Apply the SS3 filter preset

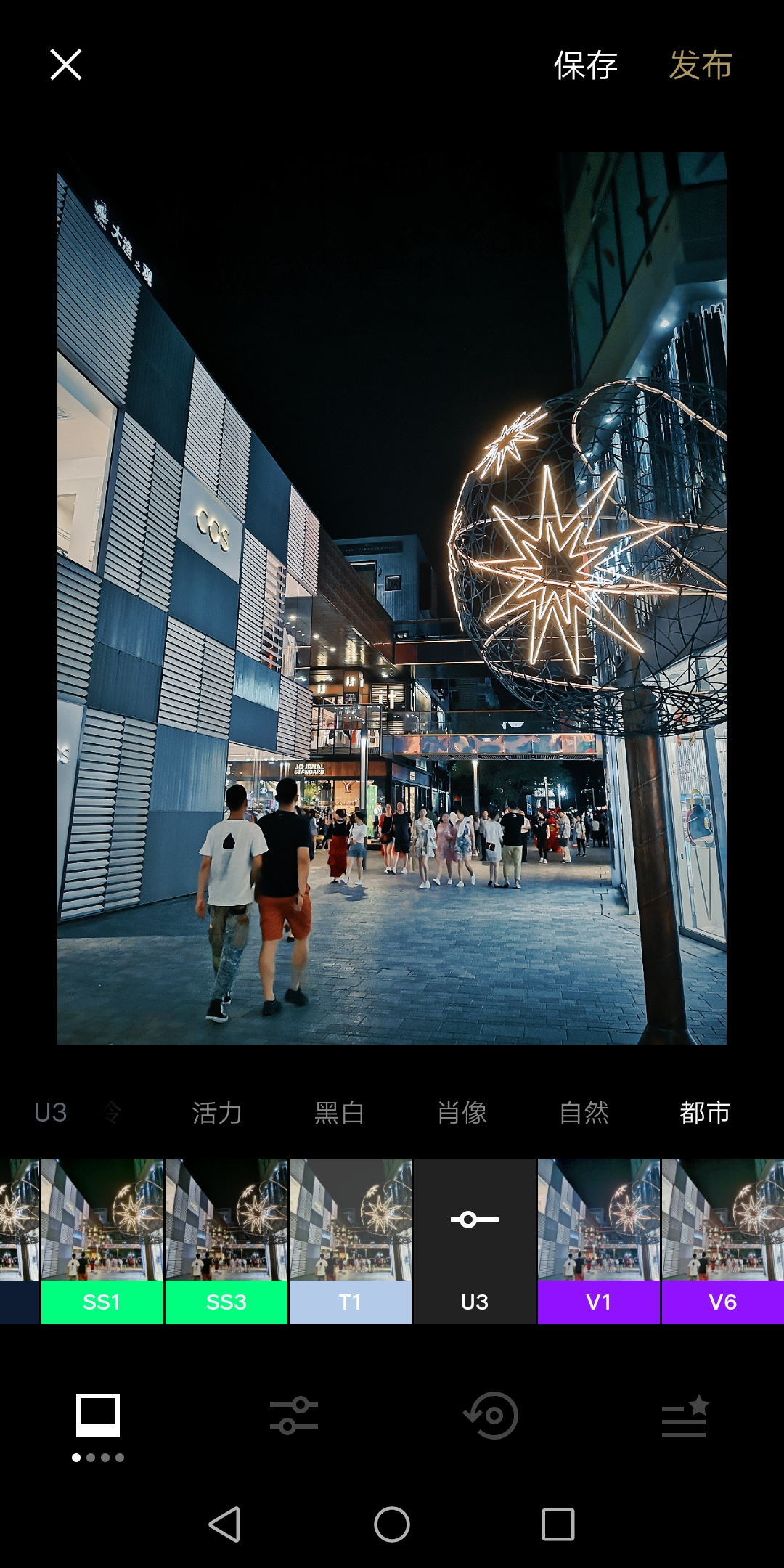tap(226, 1241)
